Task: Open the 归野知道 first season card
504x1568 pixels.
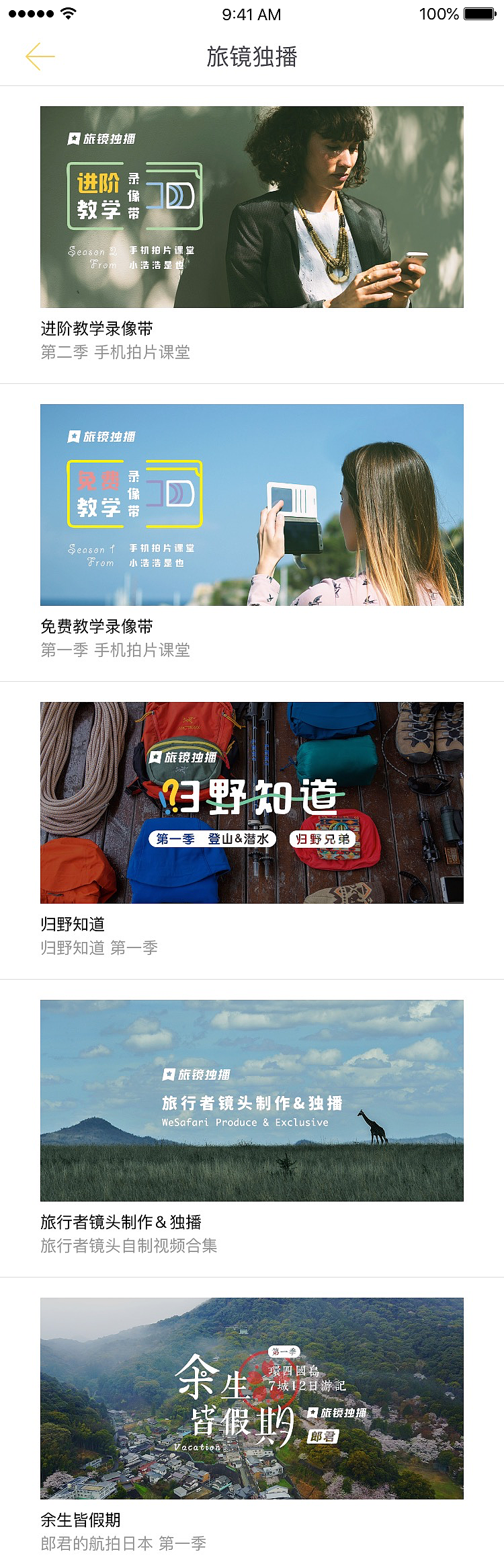Action: [x=251, y=803]
